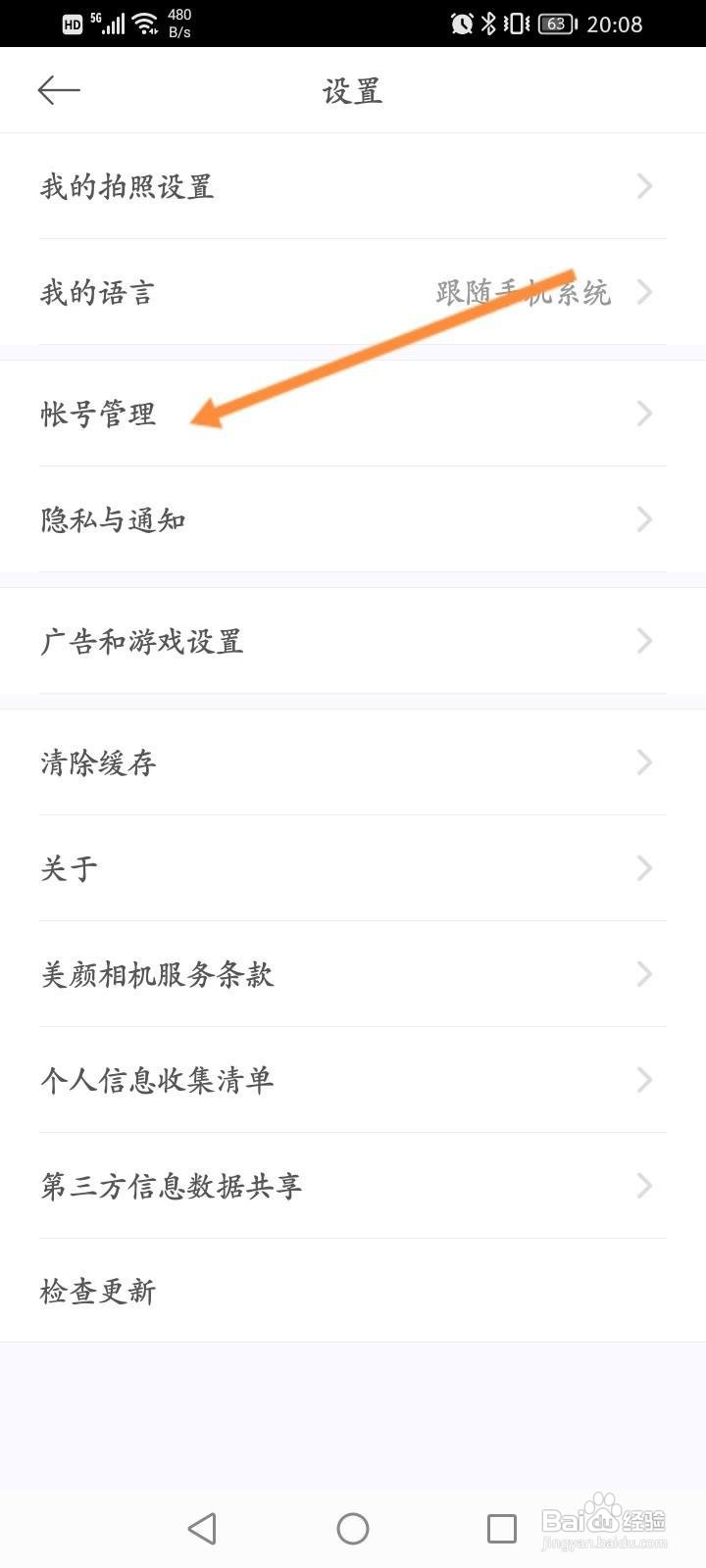
Task: Click the Bluetooth status bar icon
Action: [487, 24]
